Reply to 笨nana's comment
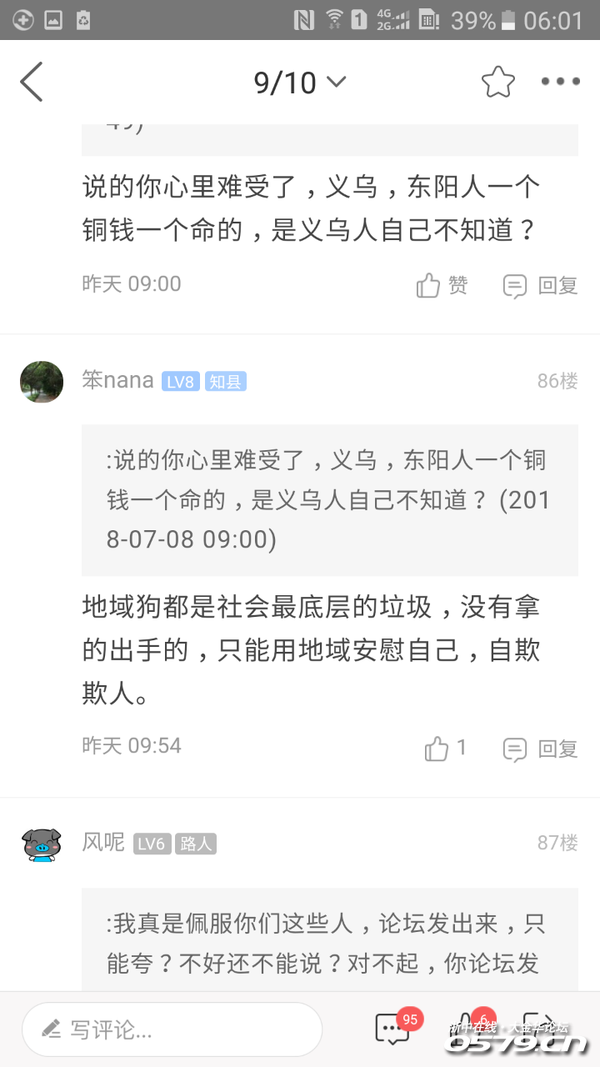Screen dimensions: 600x1067 [540, 748]
